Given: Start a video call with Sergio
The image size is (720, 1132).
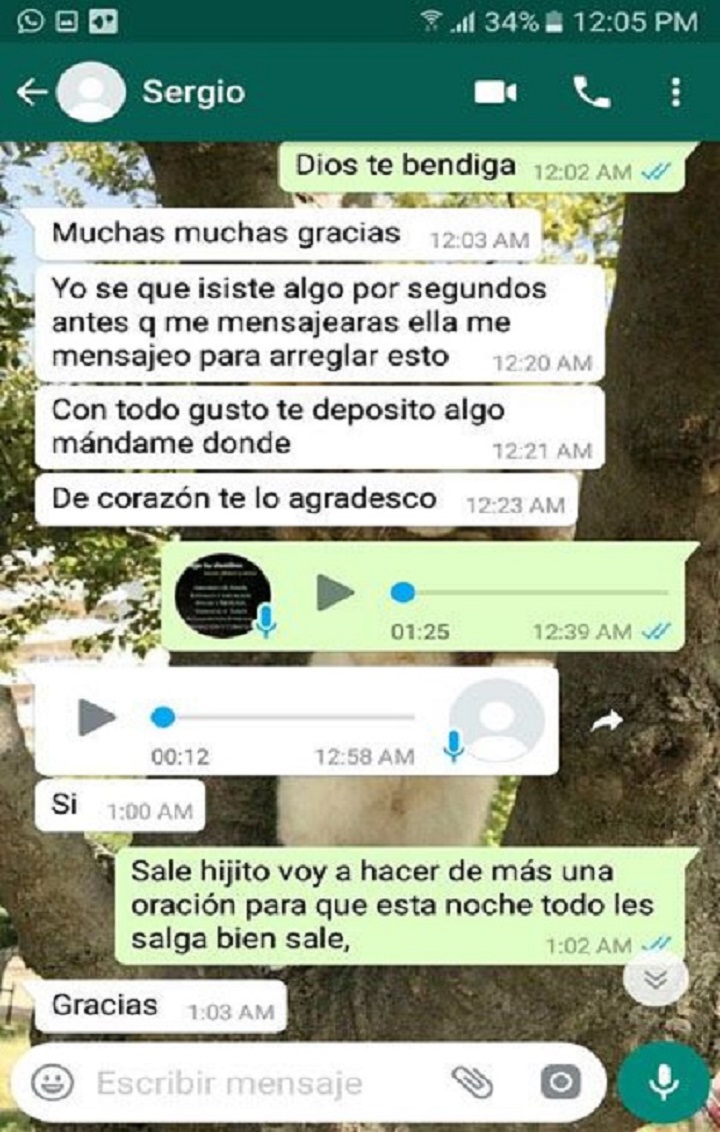Looking at the screenshot, I should pos(495,92).
